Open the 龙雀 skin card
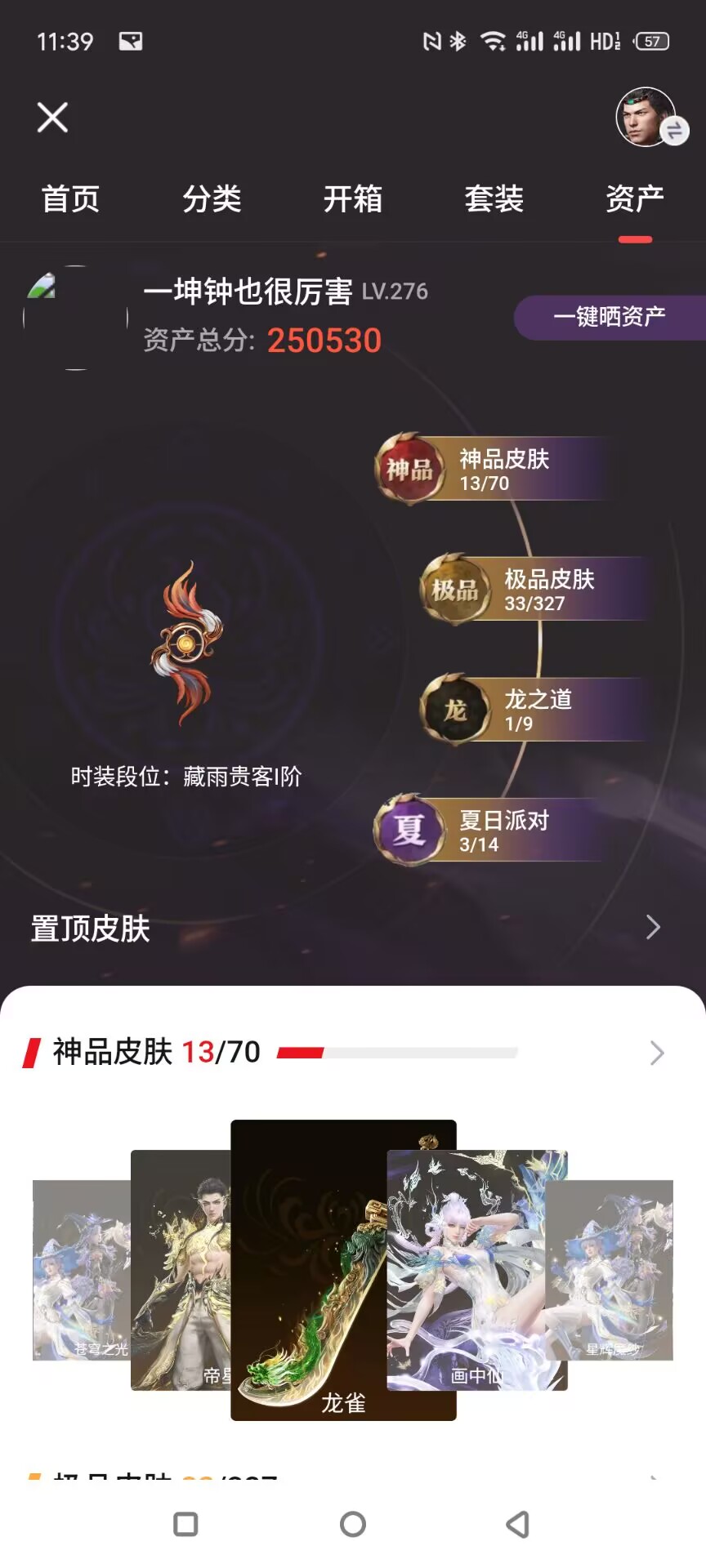Screen dimensions: 706x1568 click(x=343, y=1270)
